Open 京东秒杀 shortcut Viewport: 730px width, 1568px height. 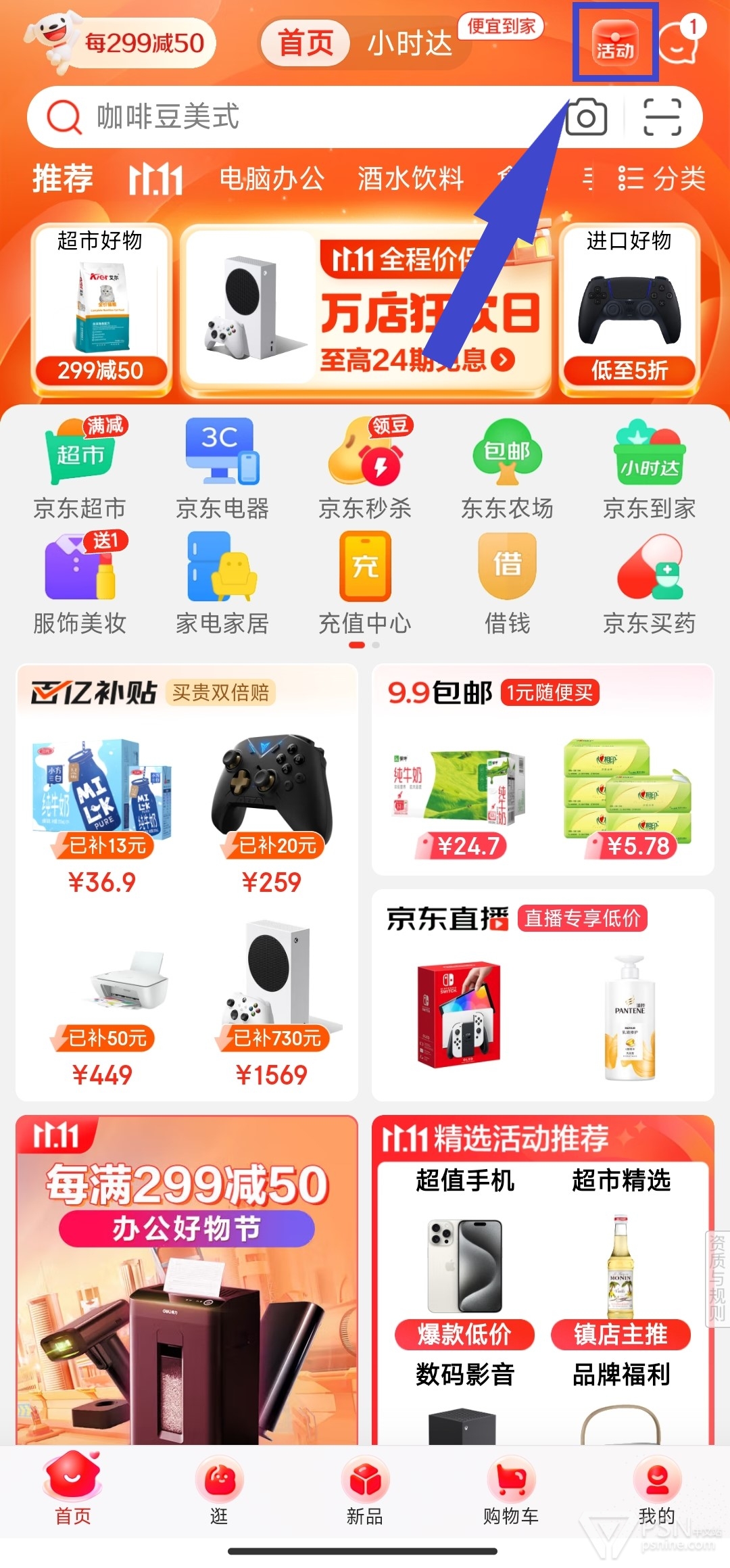tap(365, 469)
